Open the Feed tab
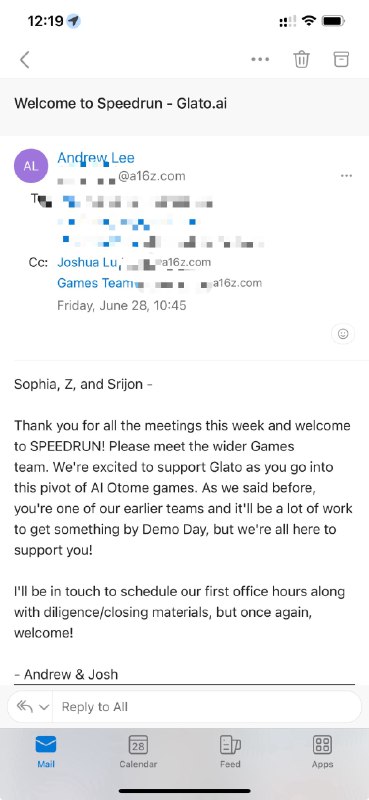 point(230,752)
